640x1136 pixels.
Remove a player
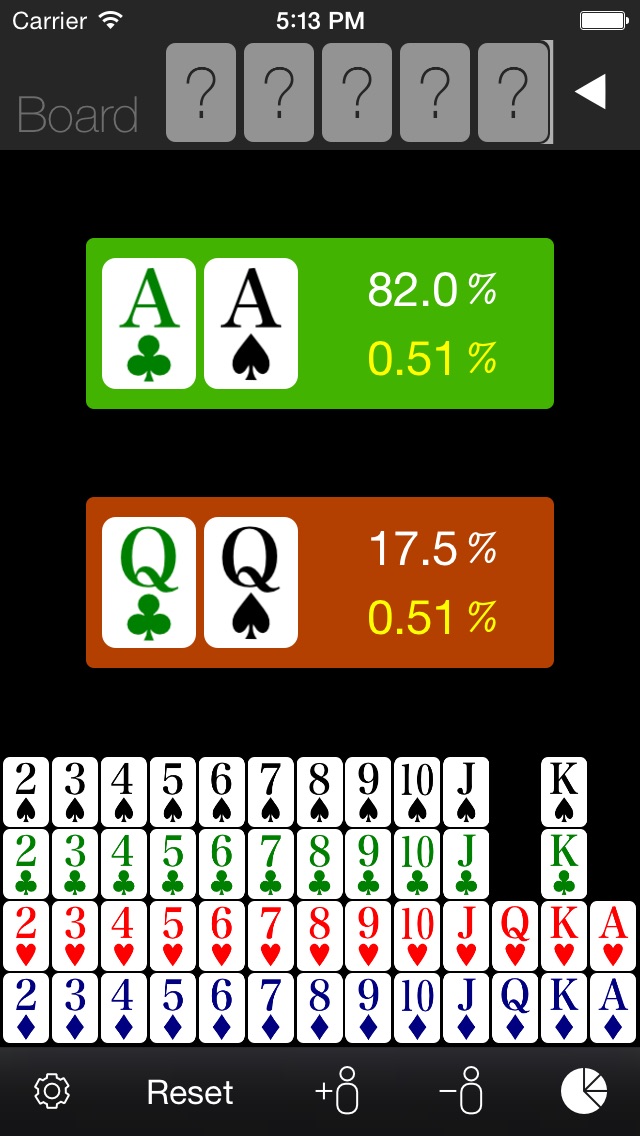pyautogui.click(x=461, y=1091)
